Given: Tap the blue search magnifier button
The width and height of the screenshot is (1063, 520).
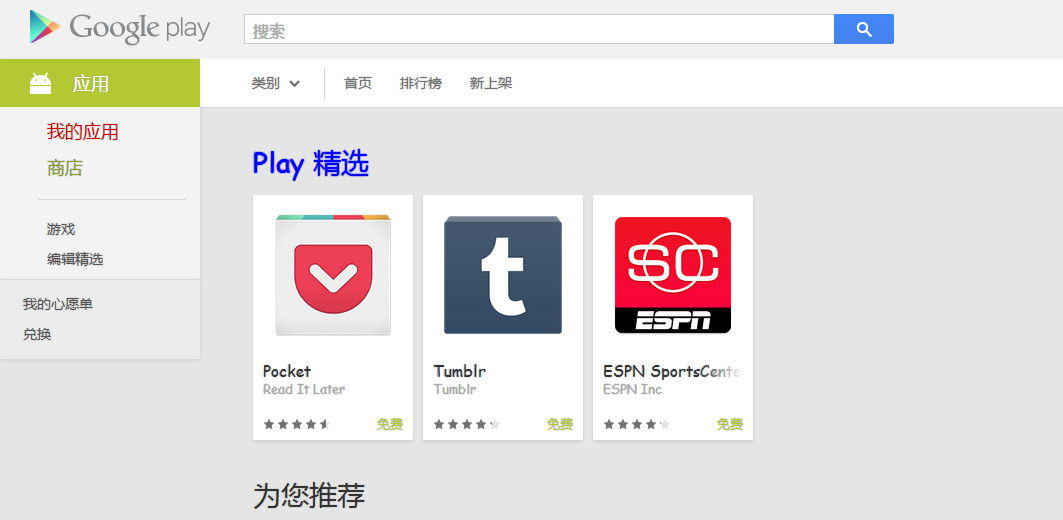Looking at the screenshot, I should coord(863,30).
